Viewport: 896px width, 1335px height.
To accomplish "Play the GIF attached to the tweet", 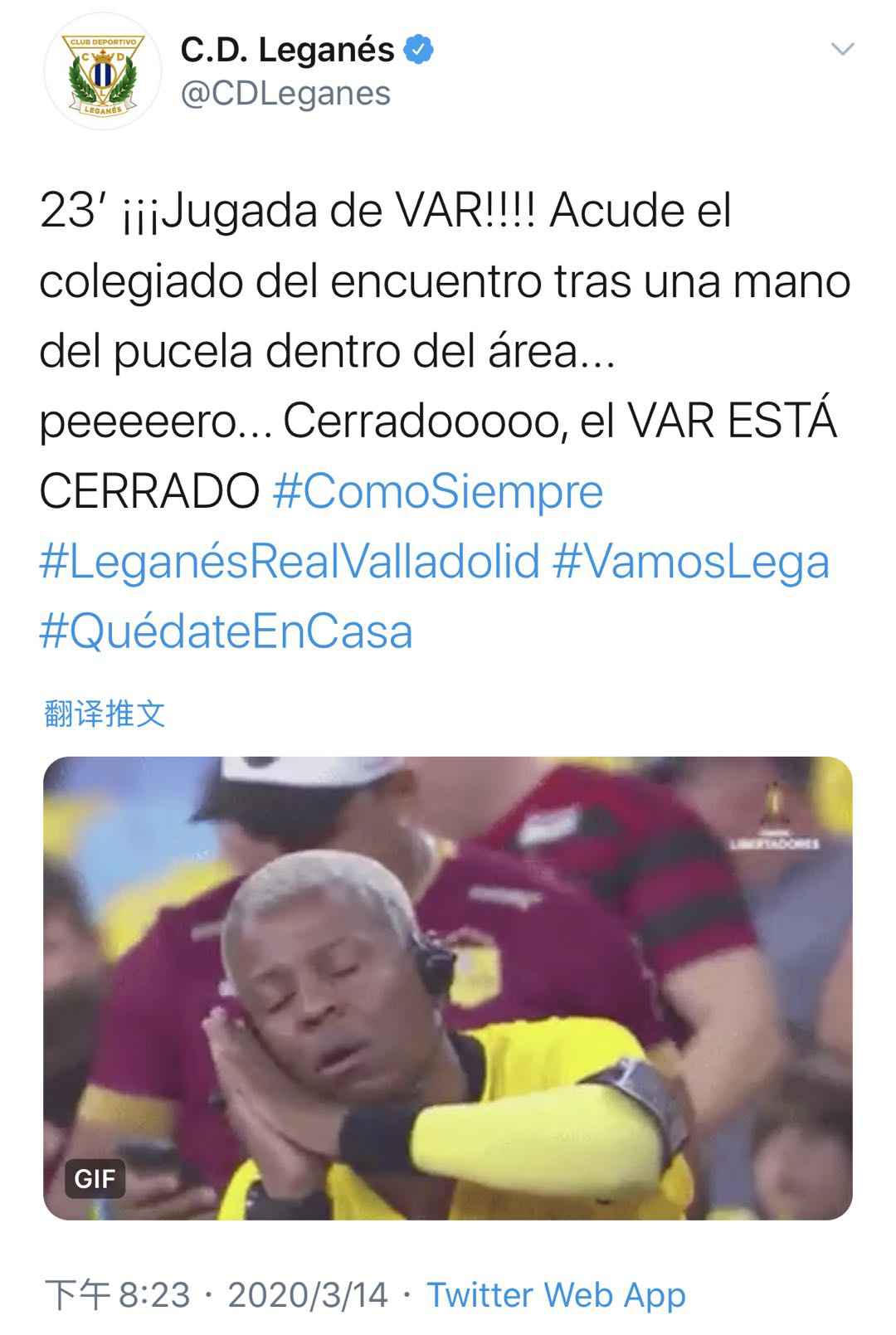I will (447, 987).
